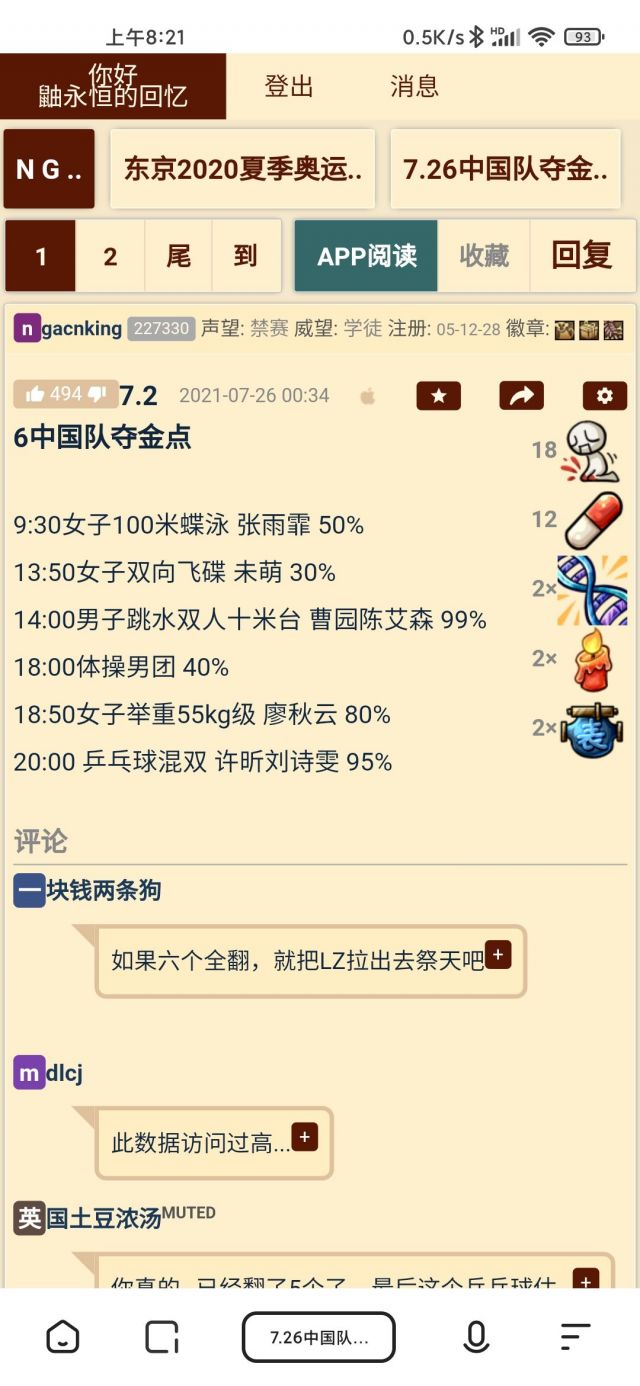
Task: Open the browser home button
Action: pyautogui.click(x=62, y=1337)
